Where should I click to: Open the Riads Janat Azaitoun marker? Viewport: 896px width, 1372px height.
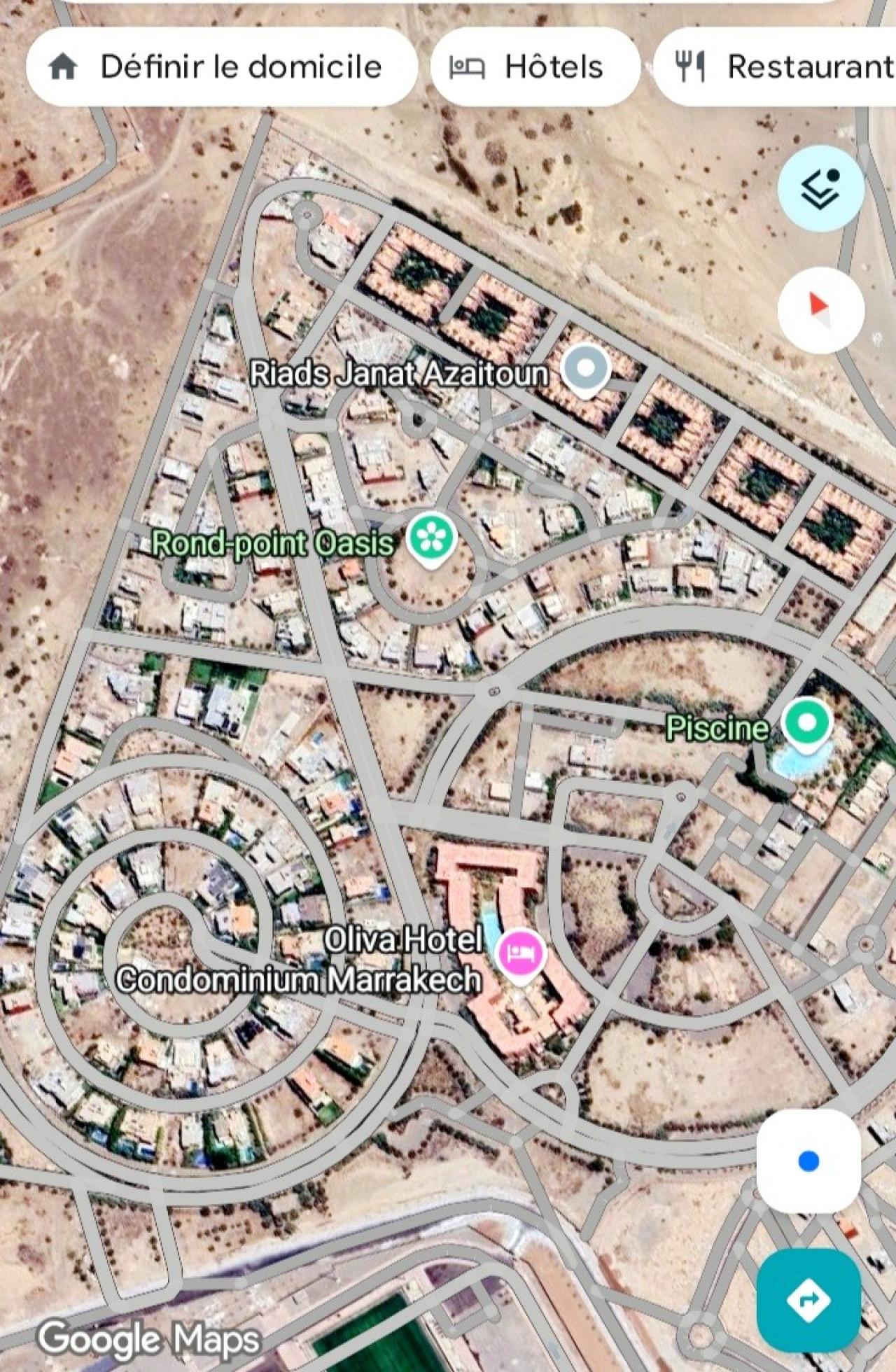587,370
